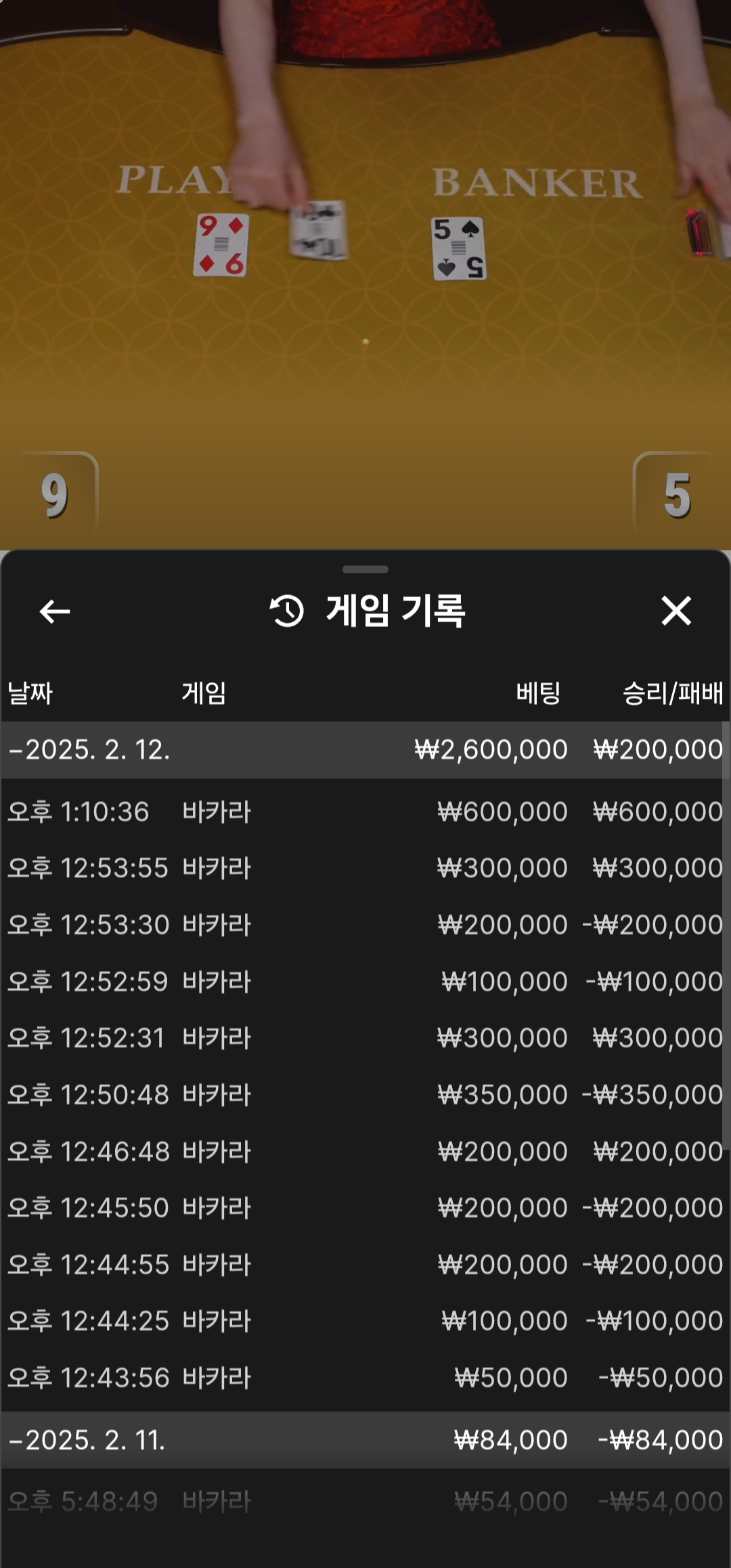Open the 오후 12:45:50 baccarat record
This screenshot has height=1568, width=731.
pos(365,1208)
